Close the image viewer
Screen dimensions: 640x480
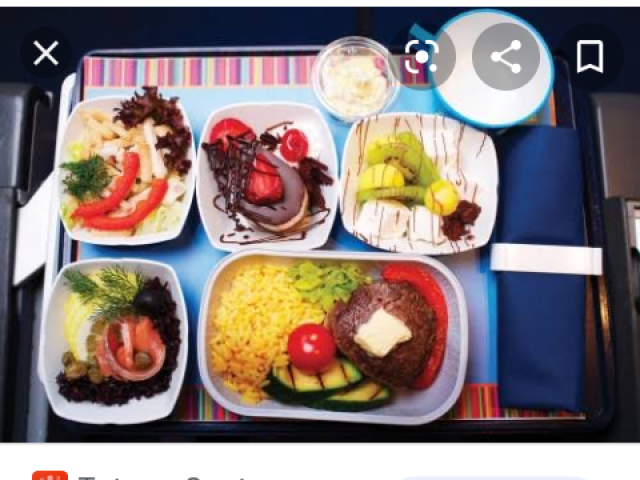tap(46, 54)
